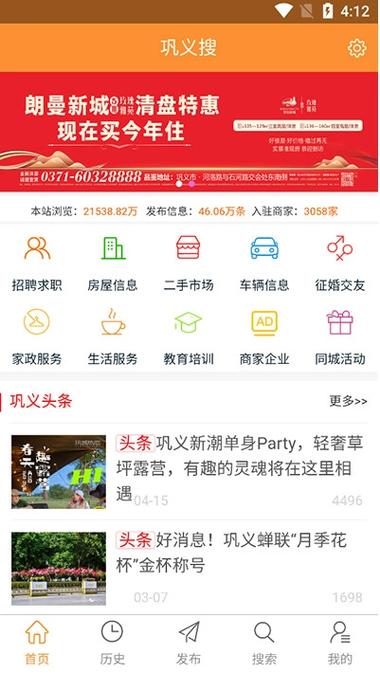Switch to the 历史 tab

click(112, 643)
